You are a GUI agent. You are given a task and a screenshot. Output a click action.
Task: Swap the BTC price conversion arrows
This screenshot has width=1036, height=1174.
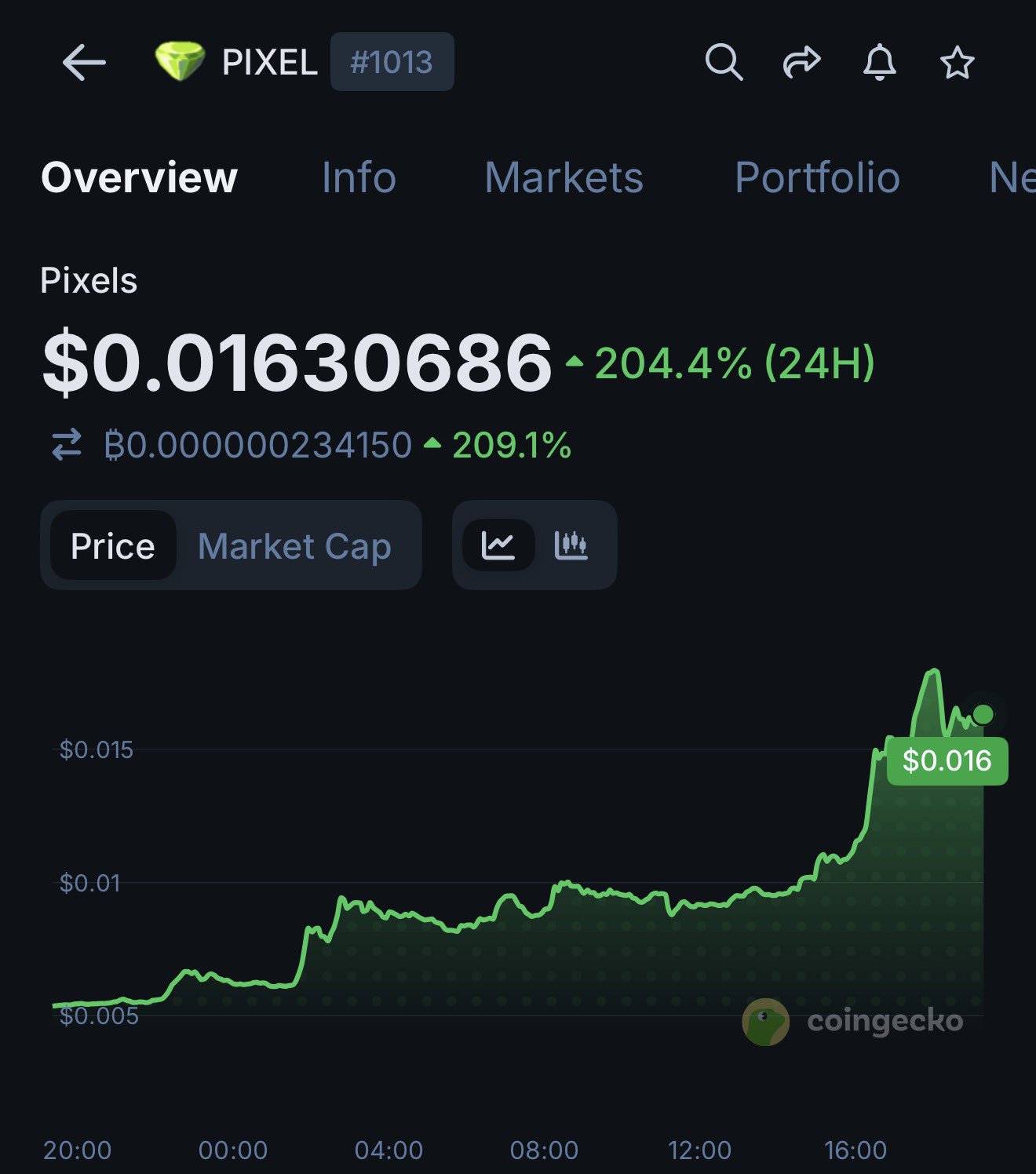[67, 445]
